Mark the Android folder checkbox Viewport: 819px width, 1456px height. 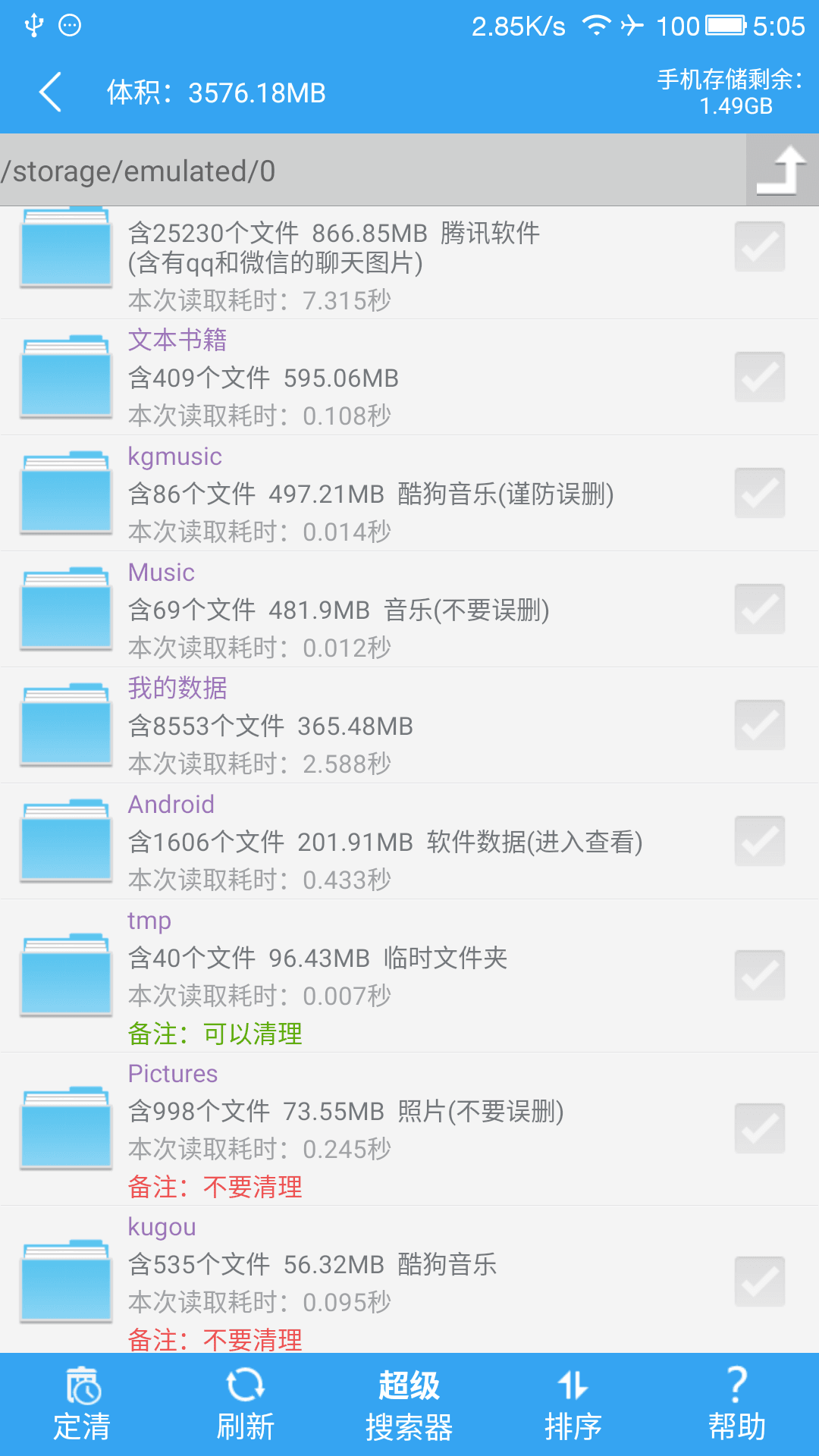click(x=759, y=841)
